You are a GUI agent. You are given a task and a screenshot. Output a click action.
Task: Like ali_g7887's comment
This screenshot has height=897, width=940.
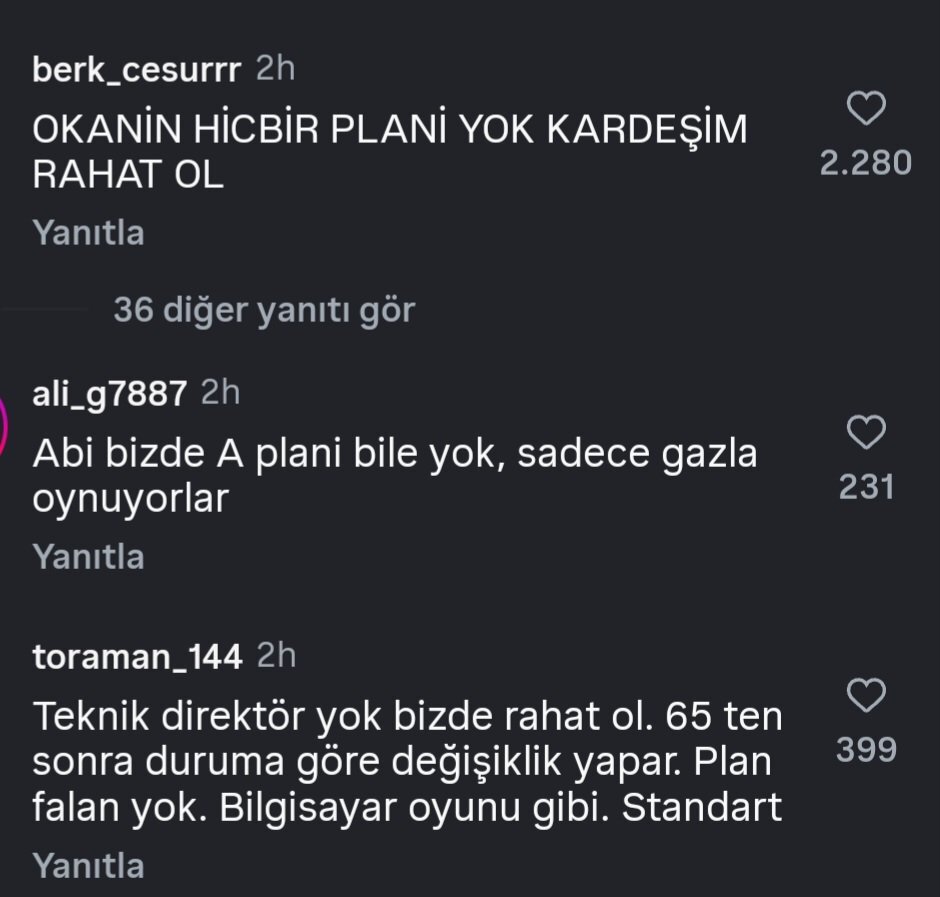click(866, 433)
